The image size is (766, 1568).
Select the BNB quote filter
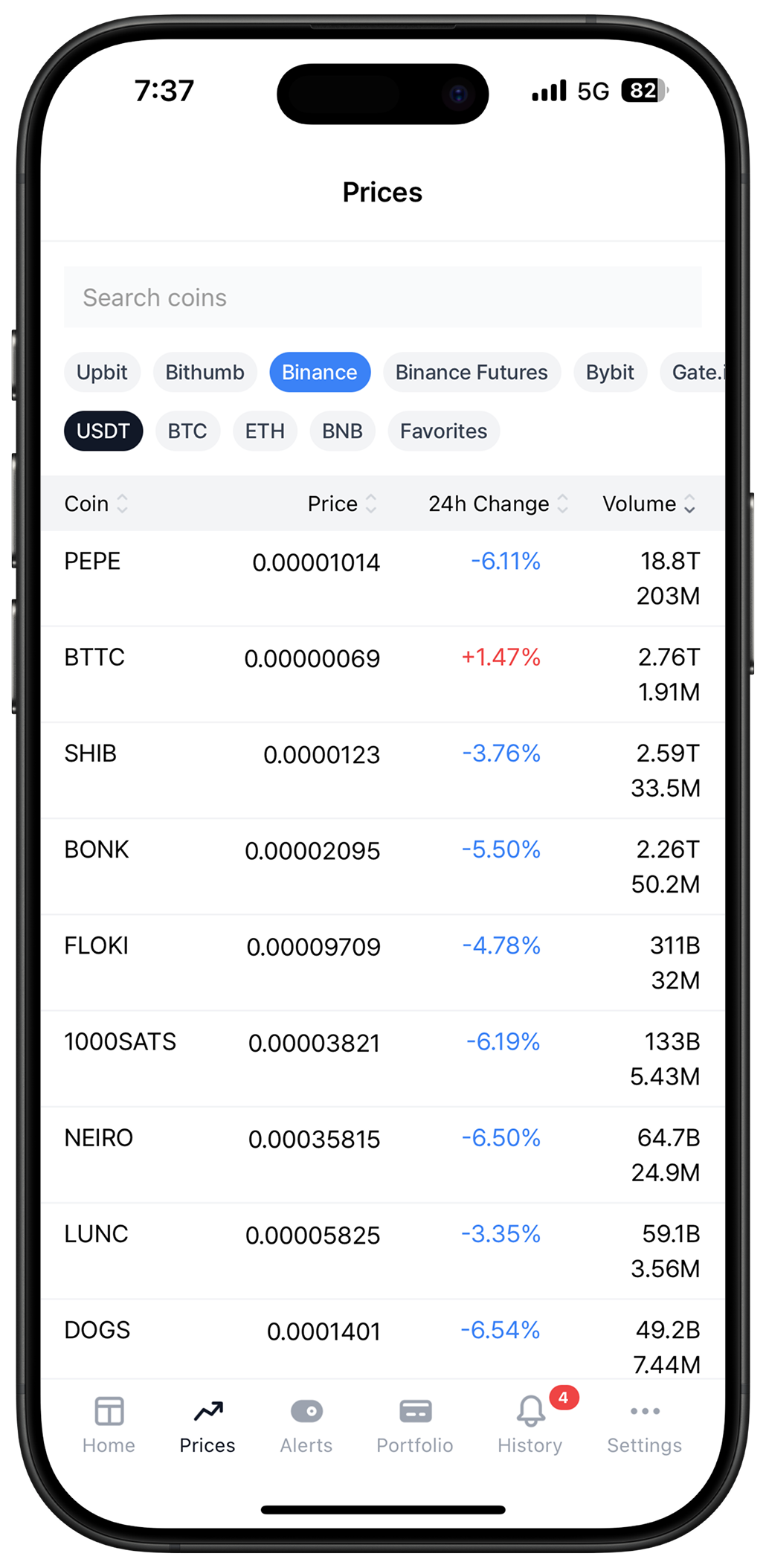pyautogui.click(x=342, y=431)
